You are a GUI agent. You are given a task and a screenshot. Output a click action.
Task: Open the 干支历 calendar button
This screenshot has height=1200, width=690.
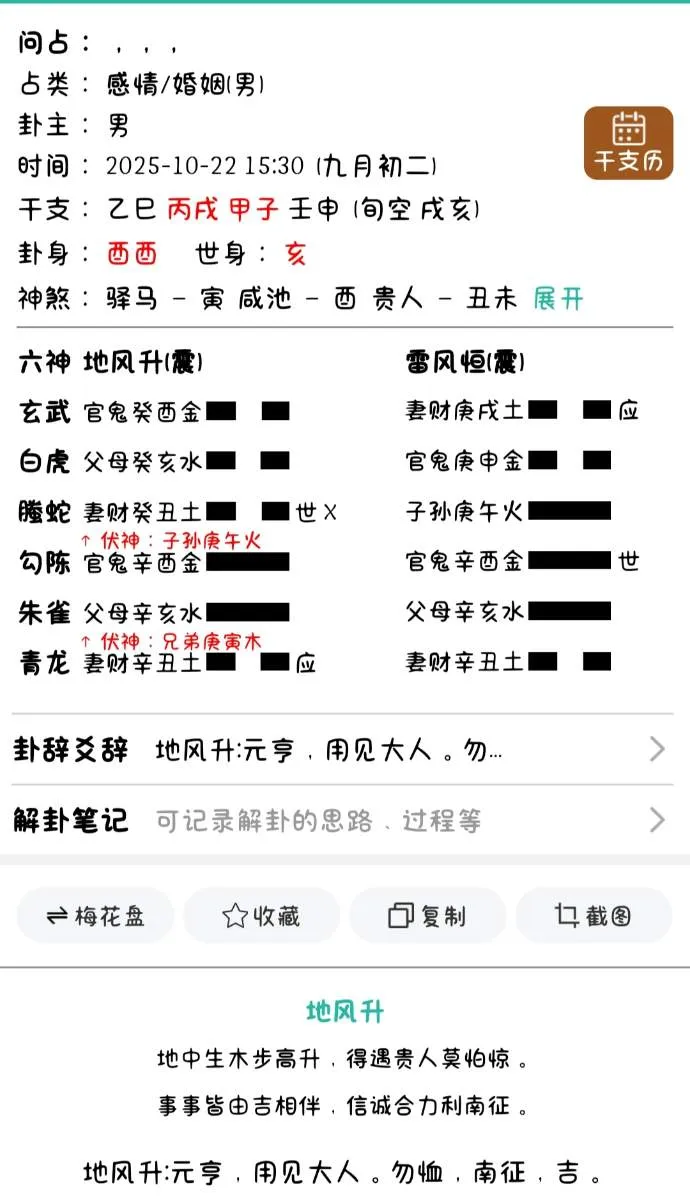coord(628,143)
